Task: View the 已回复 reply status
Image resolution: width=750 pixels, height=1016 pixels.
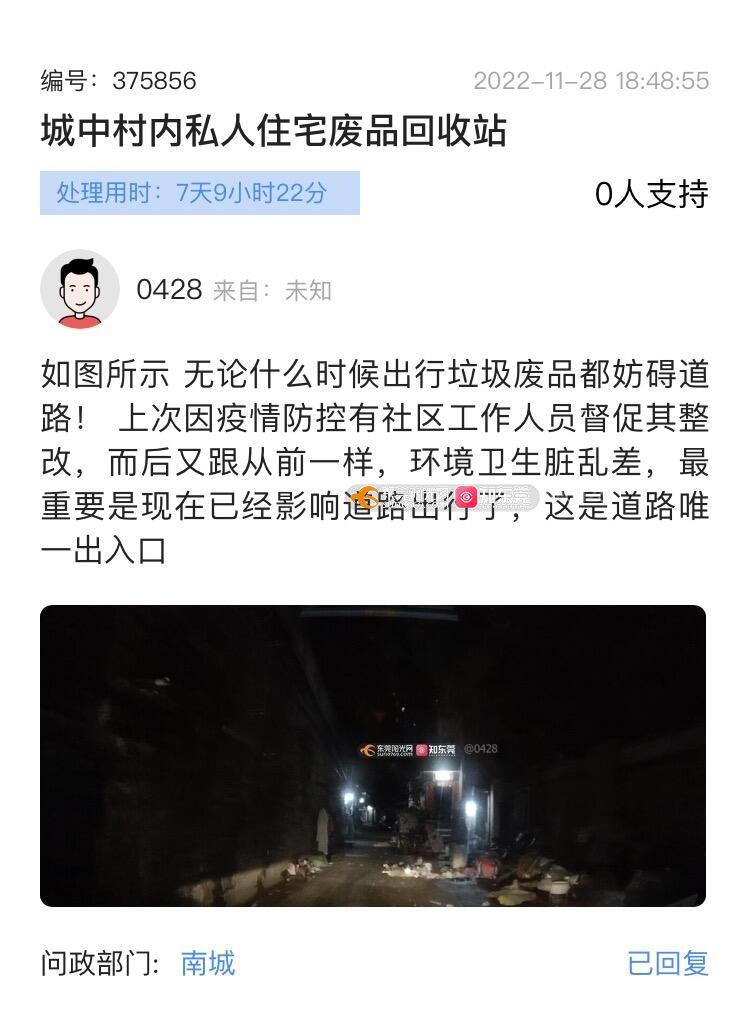Action: [667, 963]
